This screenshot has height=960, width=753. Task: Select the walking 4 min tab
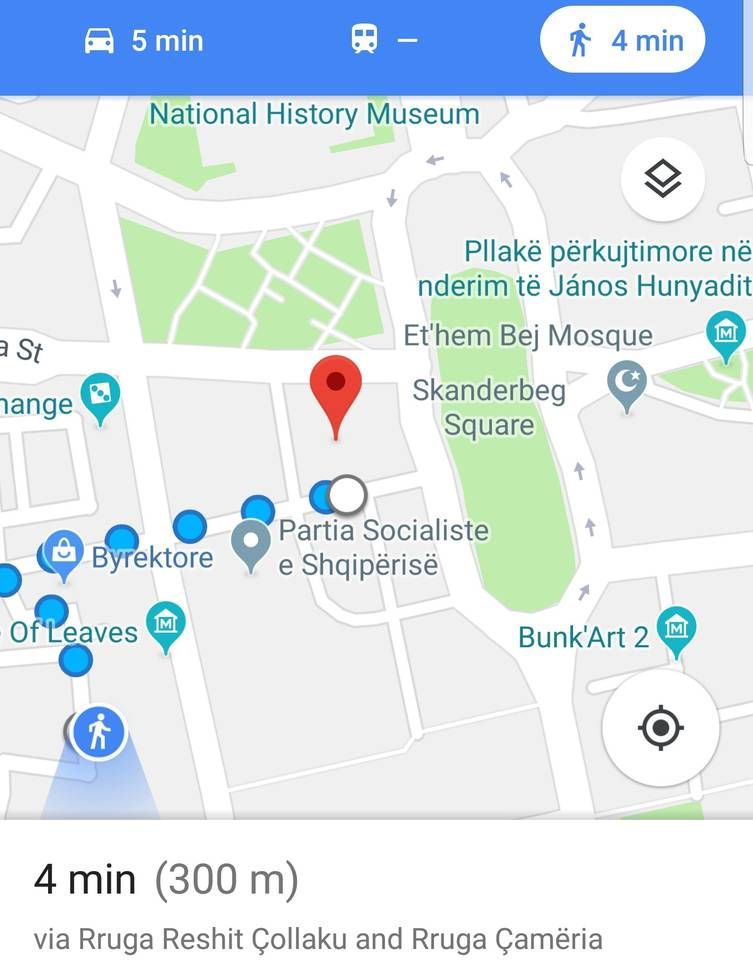[x=622, y=41]
